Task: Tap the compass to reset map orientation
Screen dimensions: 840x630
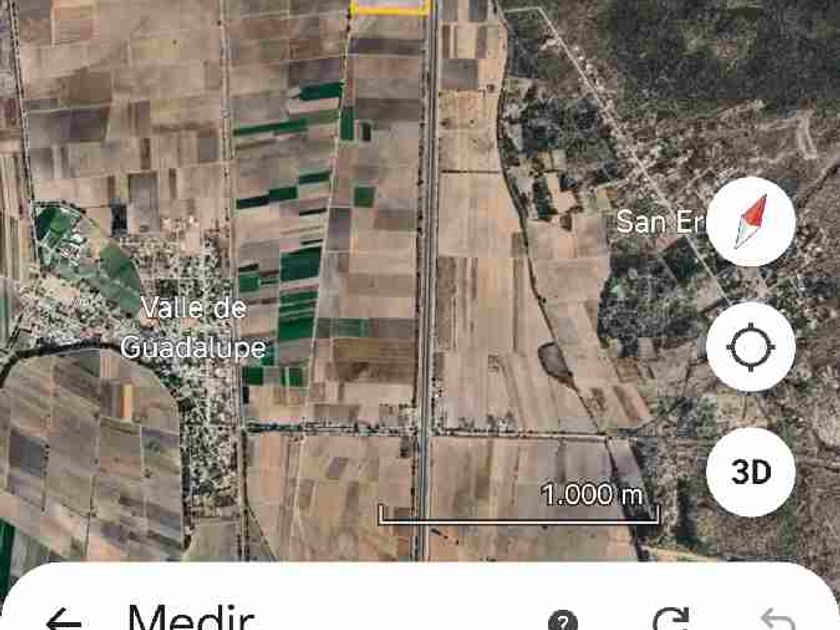Action: click(x=750, y=221)
